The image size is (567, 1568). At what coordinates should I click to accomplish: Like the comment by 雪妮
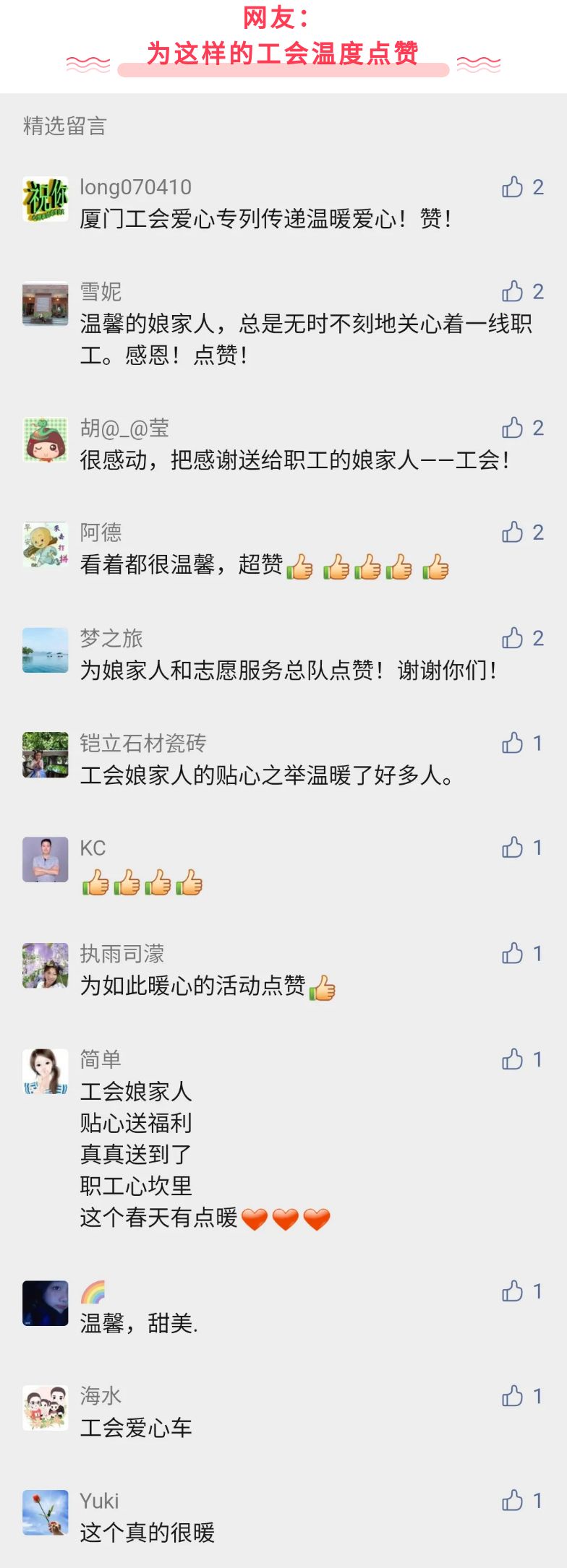coord(513,291)
